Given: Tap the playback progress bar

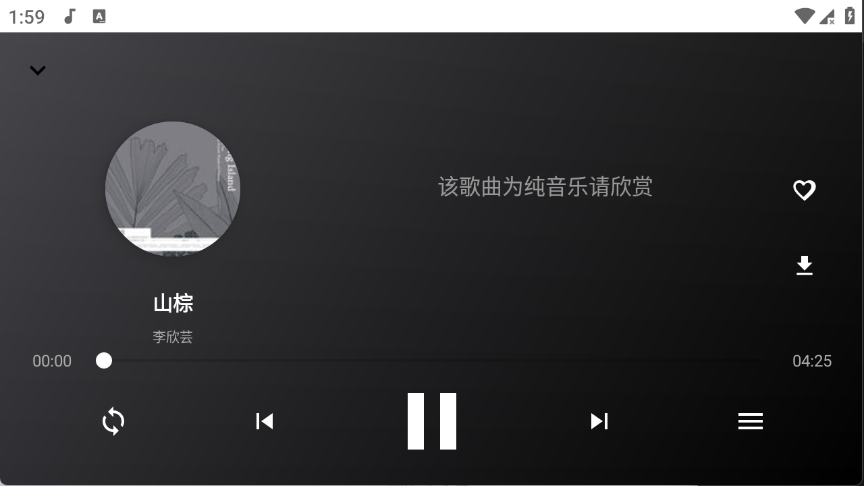Looking at the screenshot, I should [x=432, y=361].
